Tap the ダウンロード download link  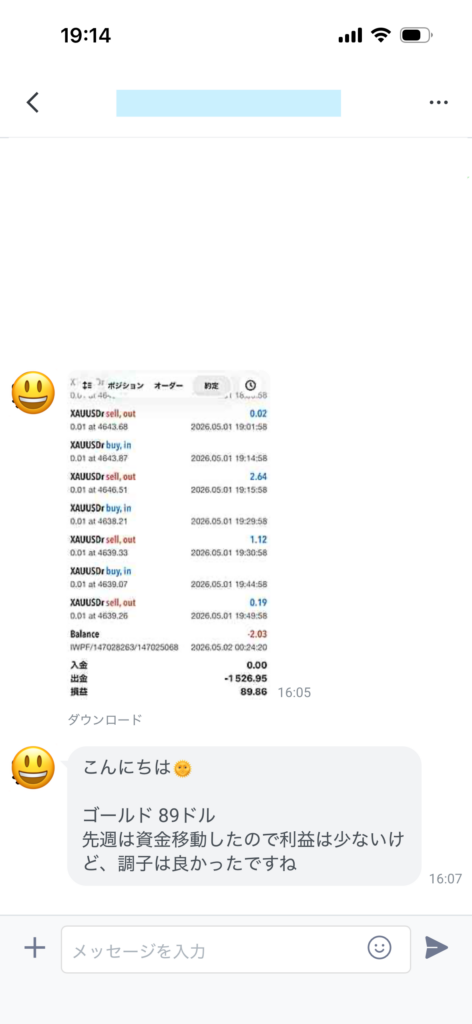(x=104, y=720)
